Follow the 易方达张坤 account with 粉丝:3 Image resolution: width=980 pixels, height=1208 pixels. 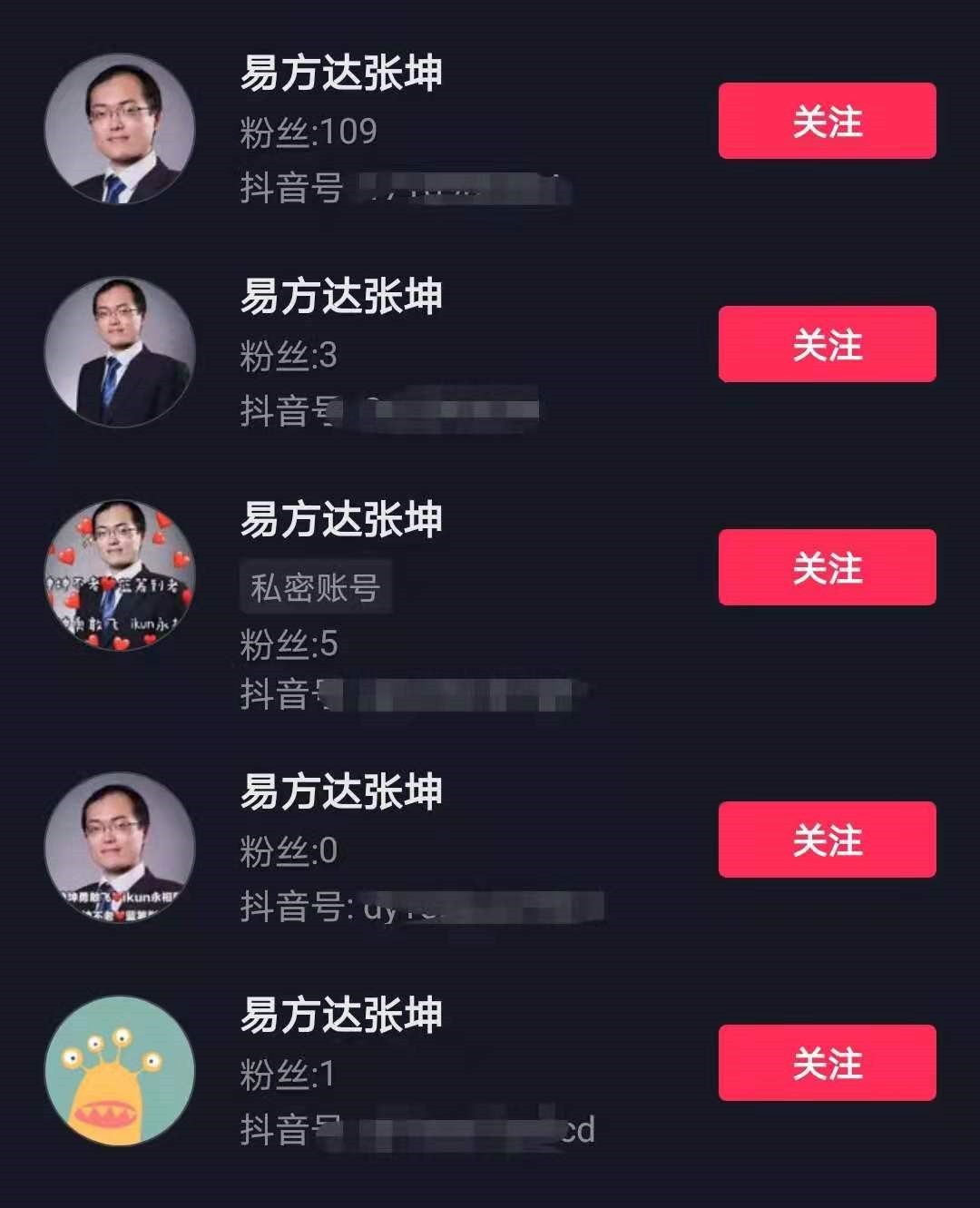827,344
